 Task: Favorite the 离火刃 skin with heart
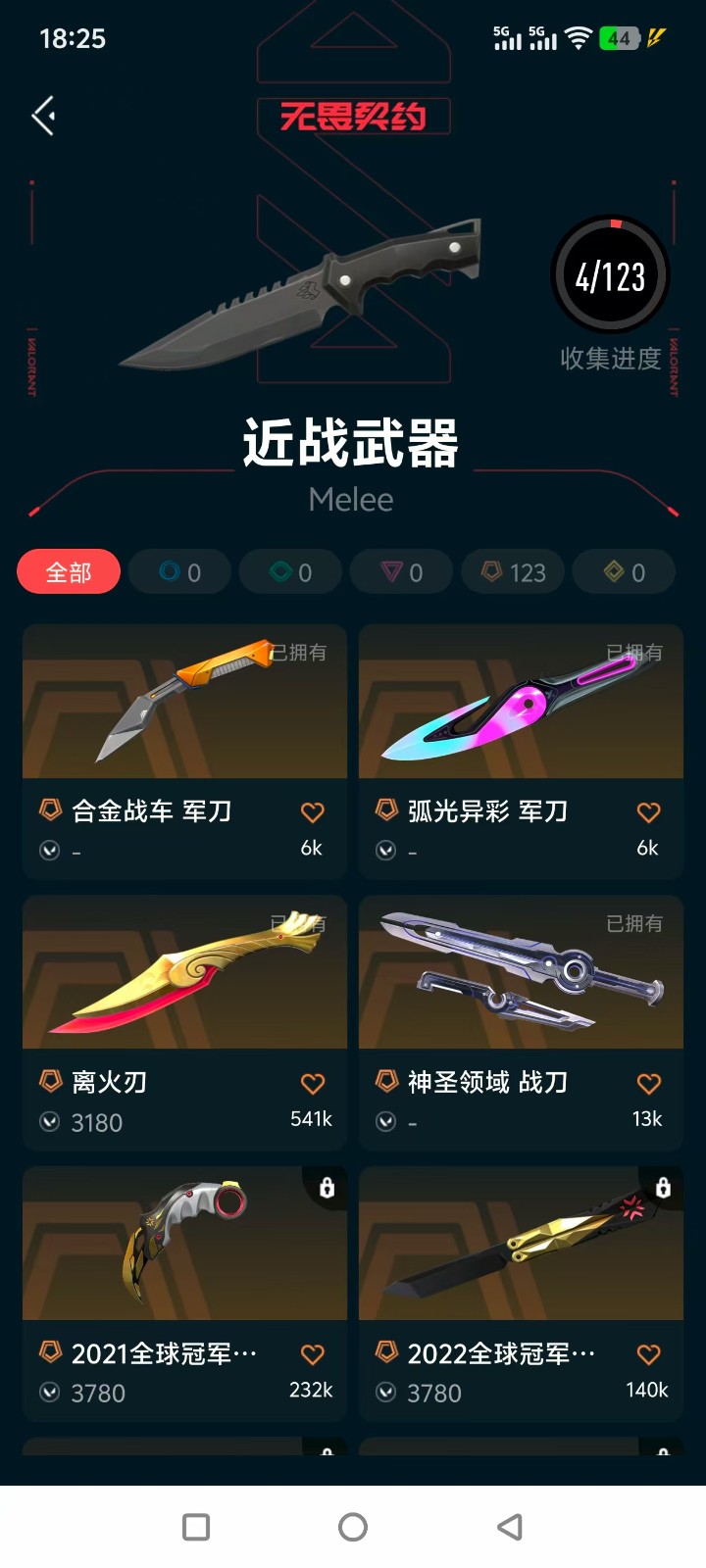(312, 1084)
